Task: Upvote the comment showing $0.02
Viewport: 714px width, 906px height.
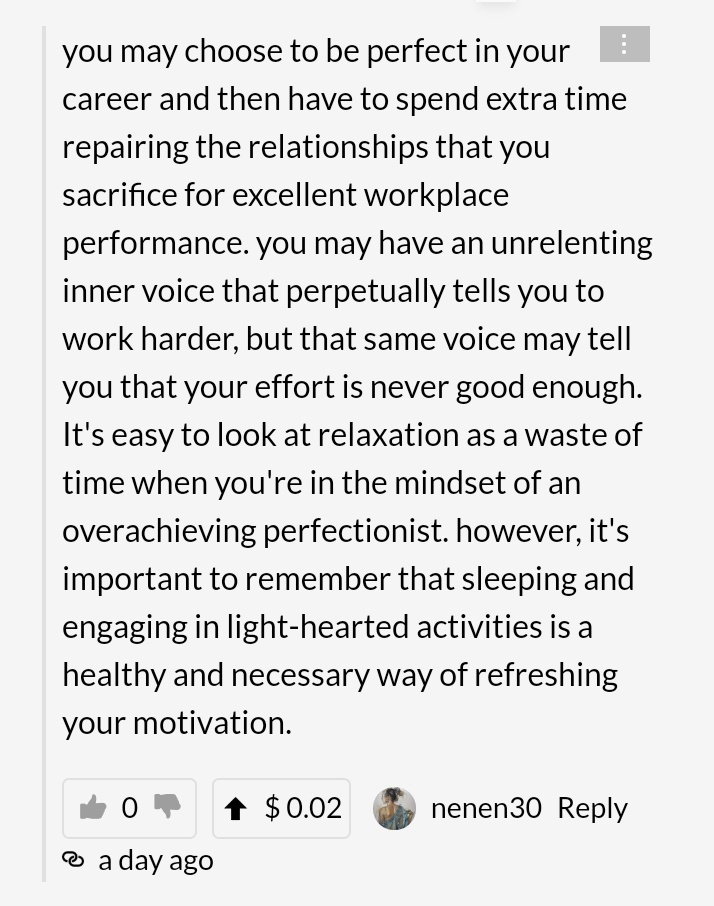Action: coord(235,808)
